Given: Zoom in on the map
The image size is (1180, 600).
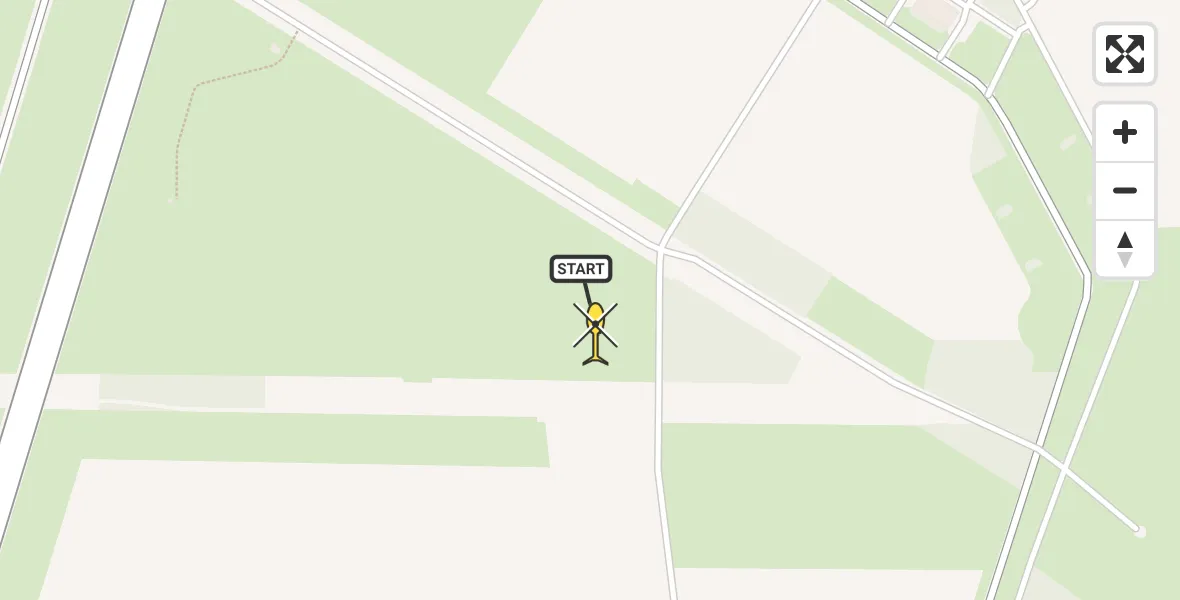Looking at the screenshot, I should [x=1125, y=132].
